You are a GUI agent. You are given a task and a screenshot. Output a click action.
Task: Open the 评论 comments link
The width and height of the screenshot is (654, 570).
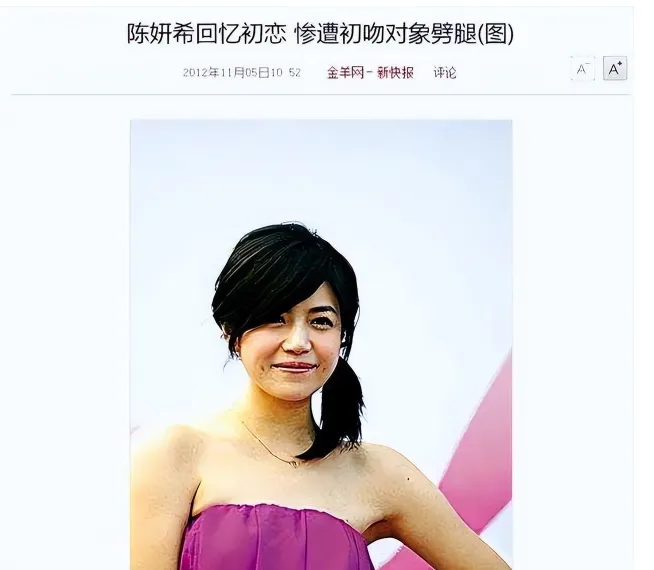point(445,72)
